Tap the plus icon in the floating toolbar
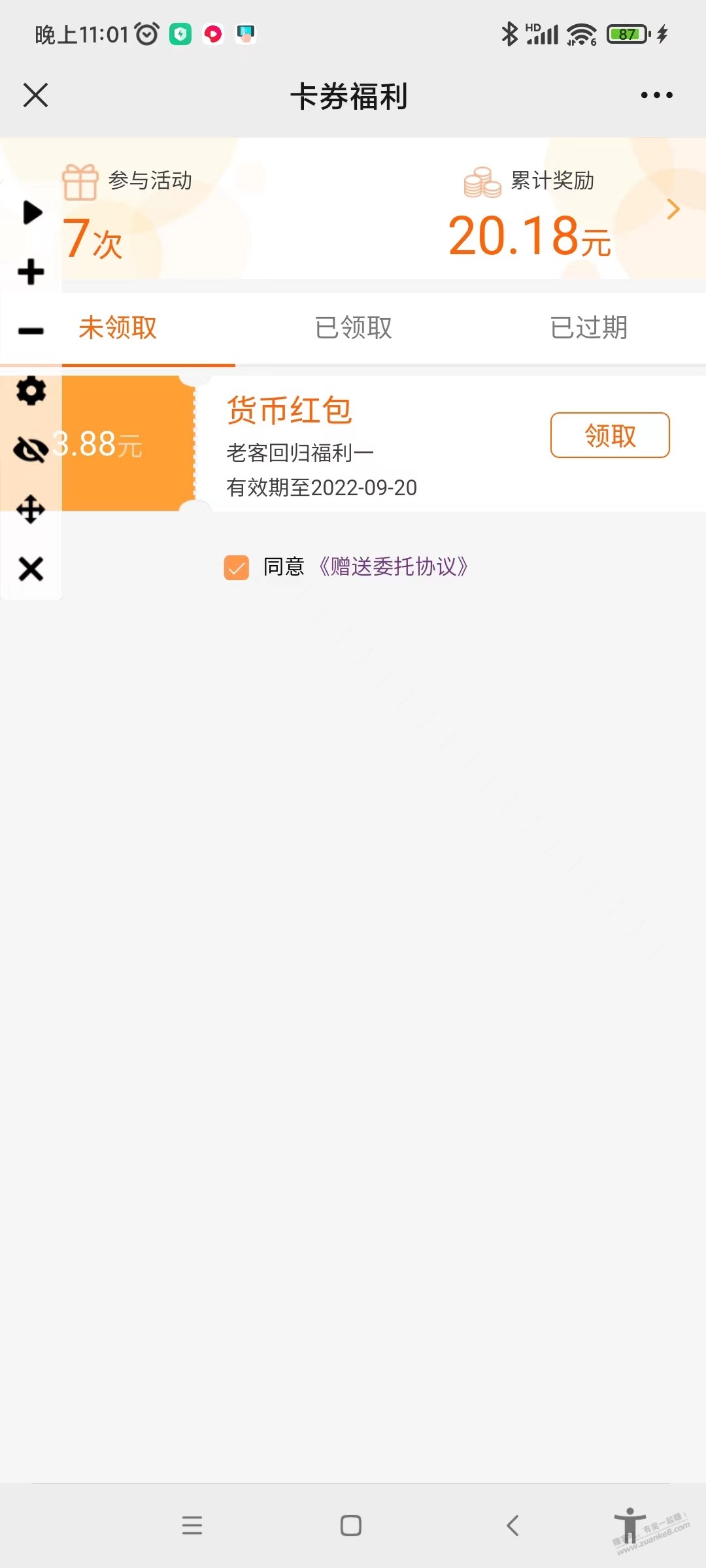The width and height of the screenshot is (706, 1568). pos(31,270)
